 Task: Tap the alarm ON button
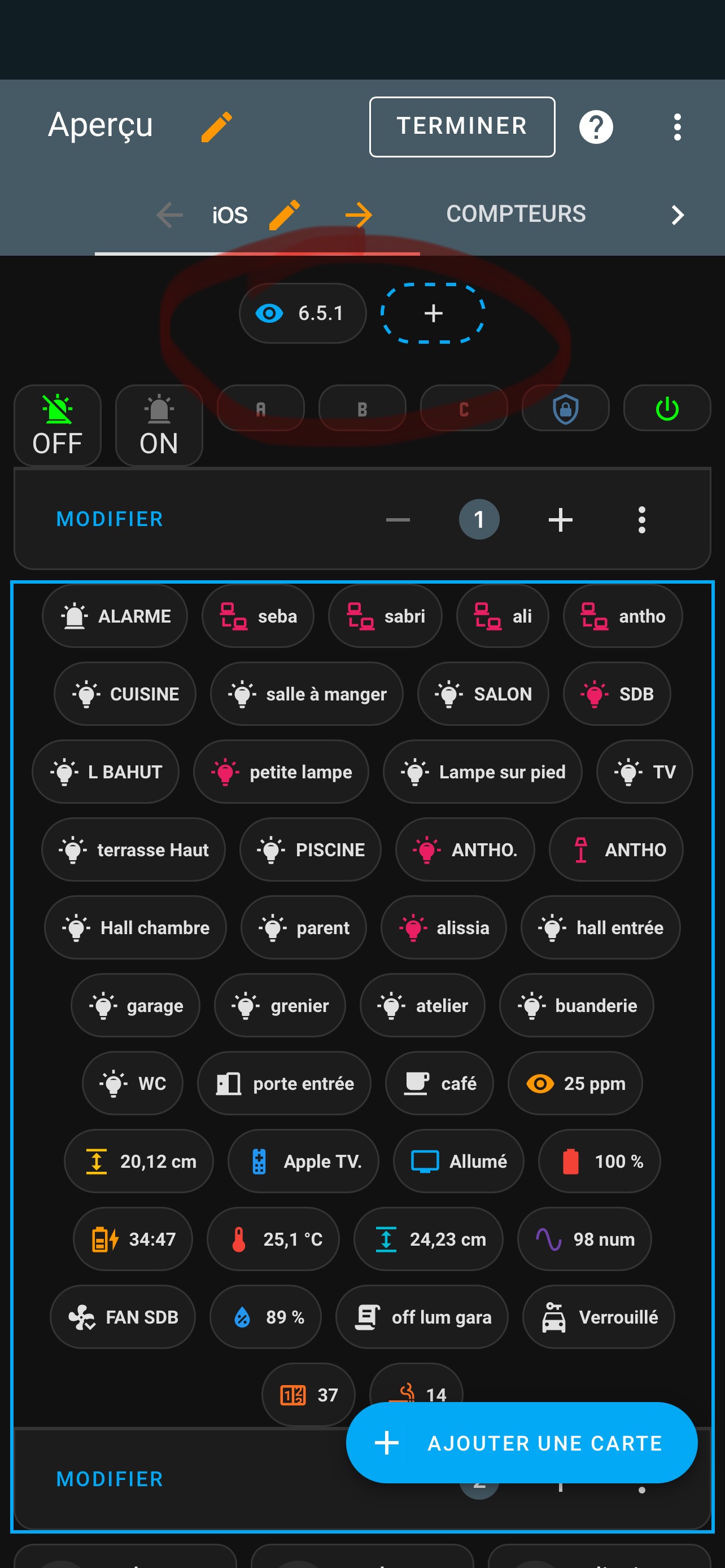click(159, 425)
